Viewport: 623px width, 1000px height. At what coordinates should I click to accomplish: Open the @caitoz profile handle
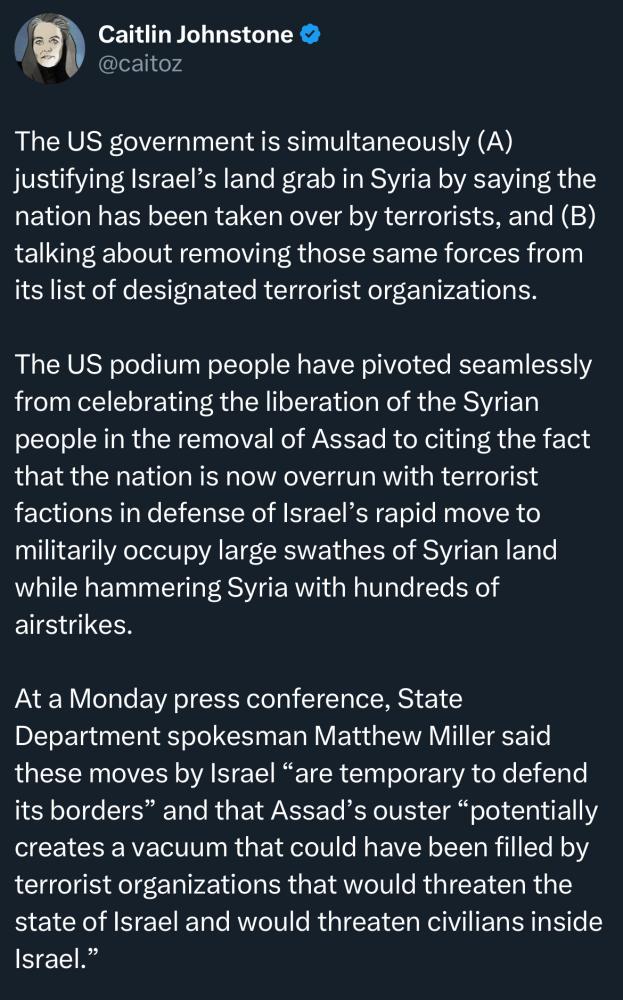pyautogui.click(x=140, y=63)
